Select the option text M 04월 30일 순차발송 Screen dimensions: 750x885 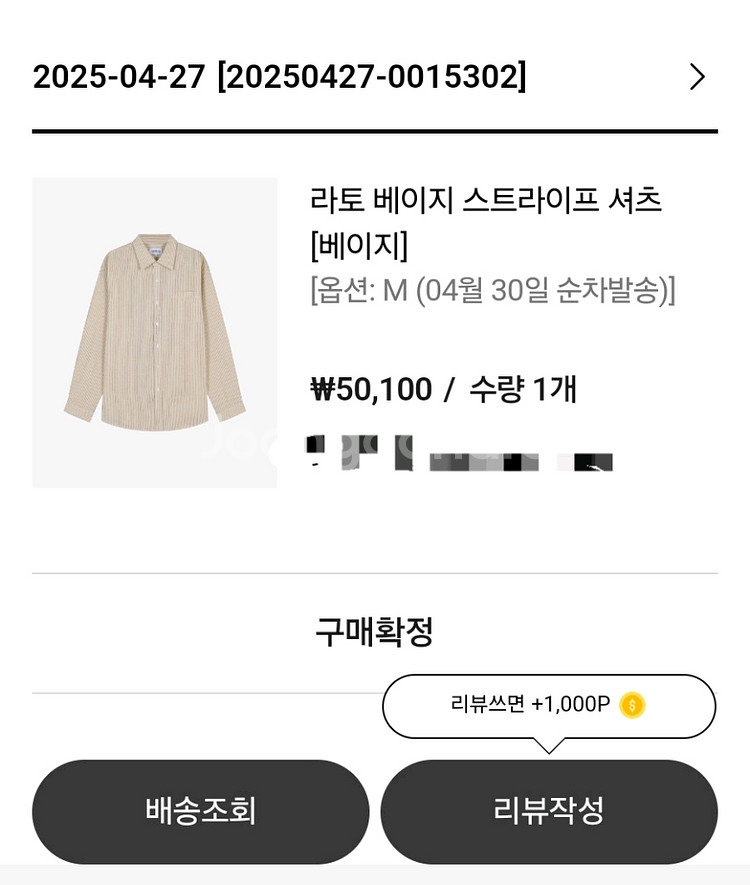pyautogui.click(x=492, y=291)
